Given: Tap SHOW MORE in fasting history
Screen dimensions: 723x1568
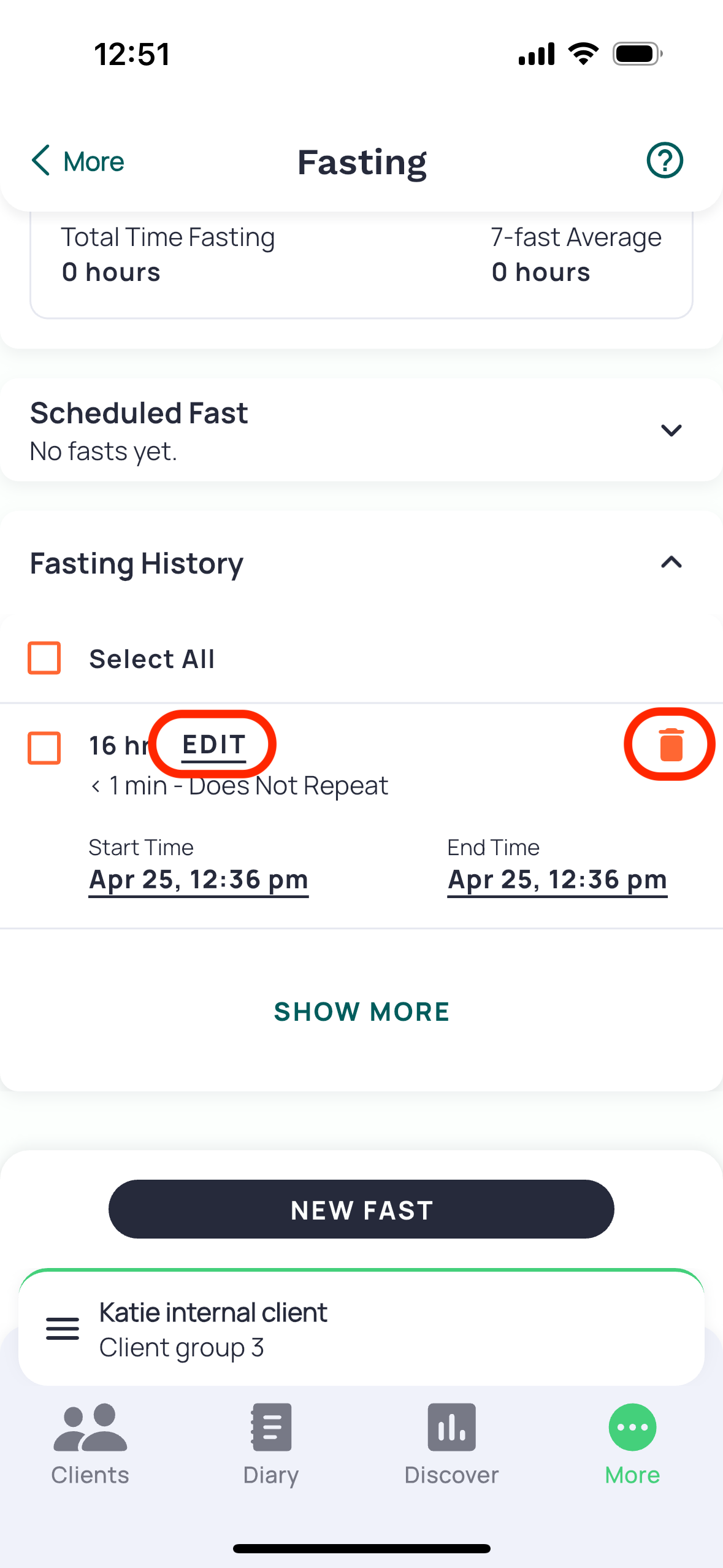Looking at the screenshot, I should [362, 1012].
